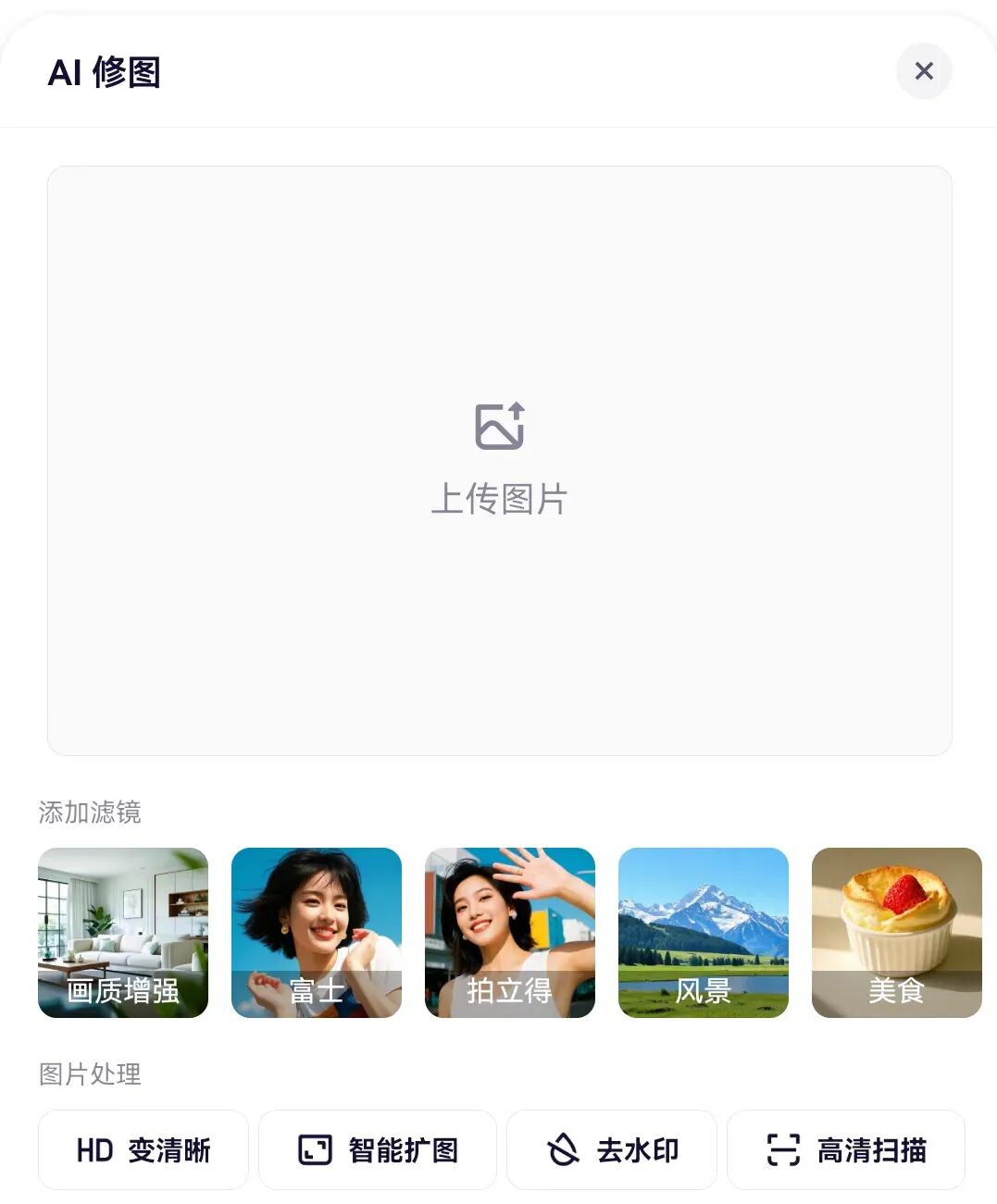
Task: Click the 智能扩图 button
Action: pyautogui.click(x=378, y=1149)
